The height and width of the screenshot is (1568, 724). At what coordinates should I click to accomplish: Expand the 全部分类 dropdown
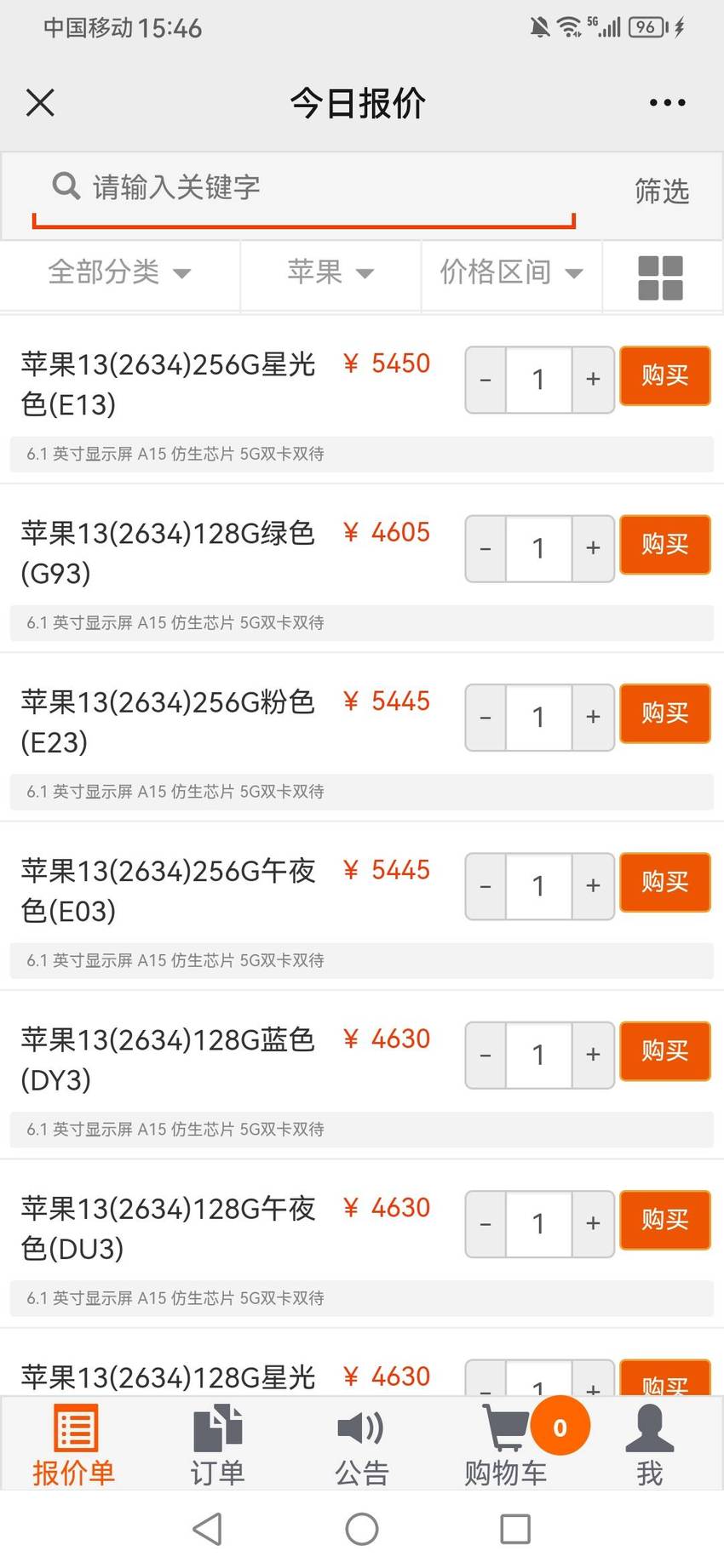120,272
